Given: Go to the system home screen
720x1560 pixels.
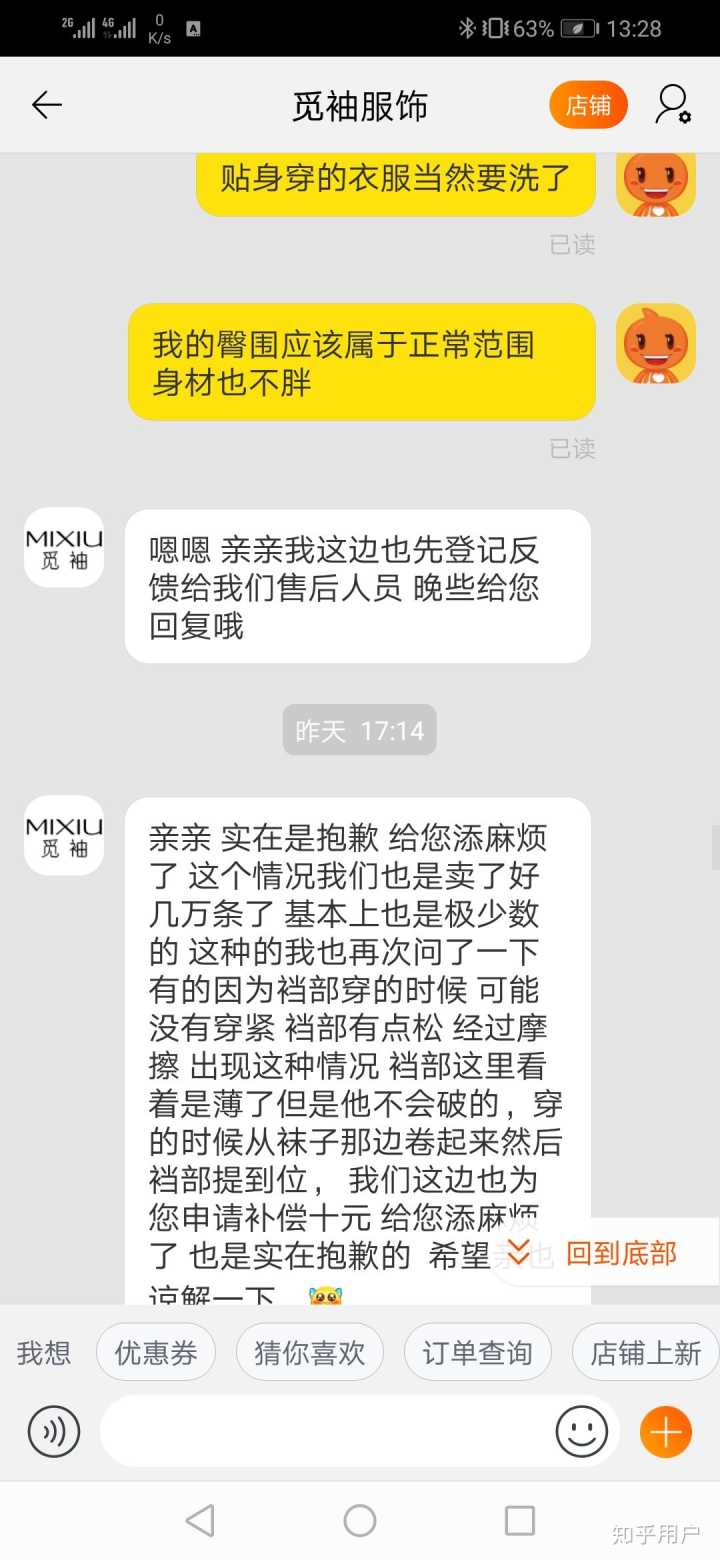Looking at the screenshot, I should pyautogui.click(x=360, y=1521).
